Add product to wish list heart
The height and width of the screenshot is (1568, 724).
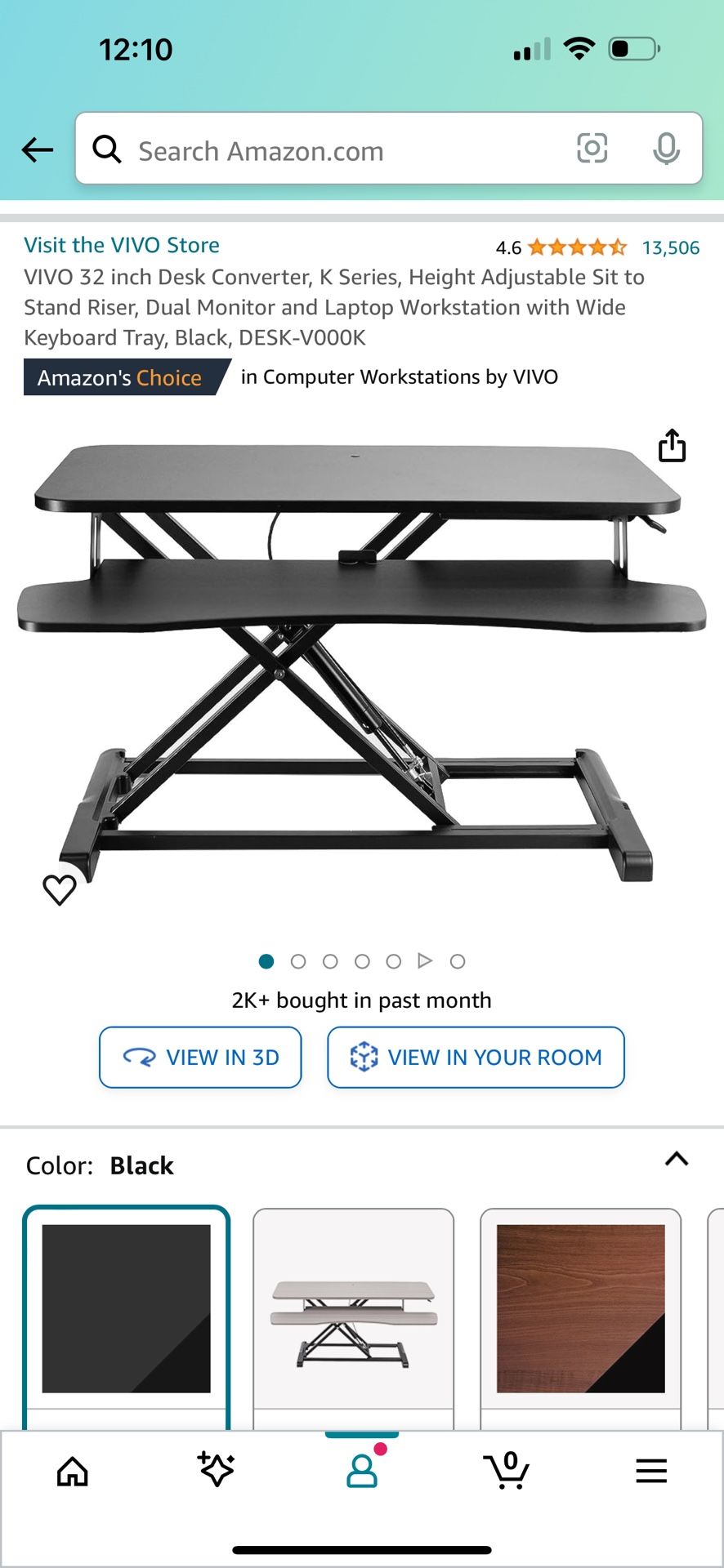60,889
